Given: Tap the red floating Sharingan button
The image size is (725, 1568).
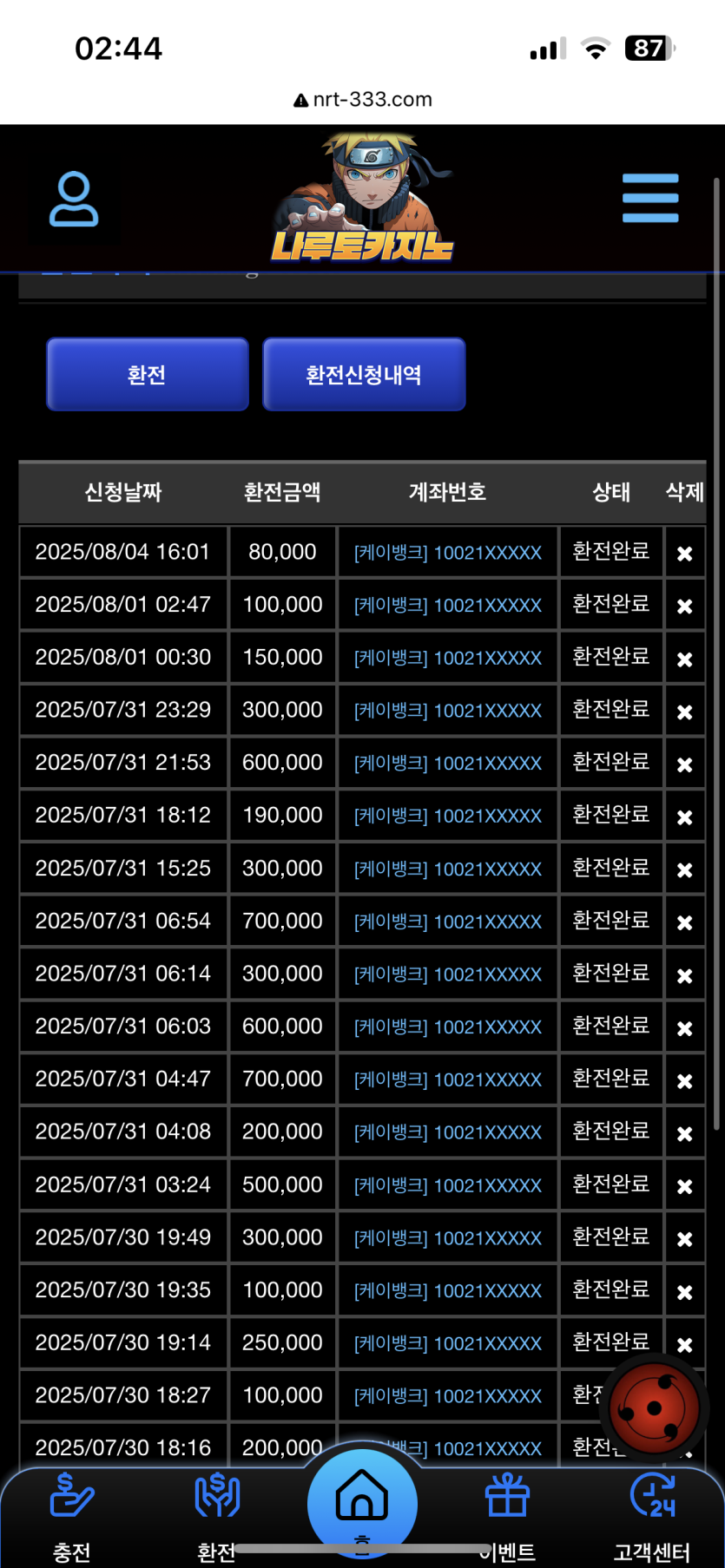Looking at the screenshot, I should 654,1407.
